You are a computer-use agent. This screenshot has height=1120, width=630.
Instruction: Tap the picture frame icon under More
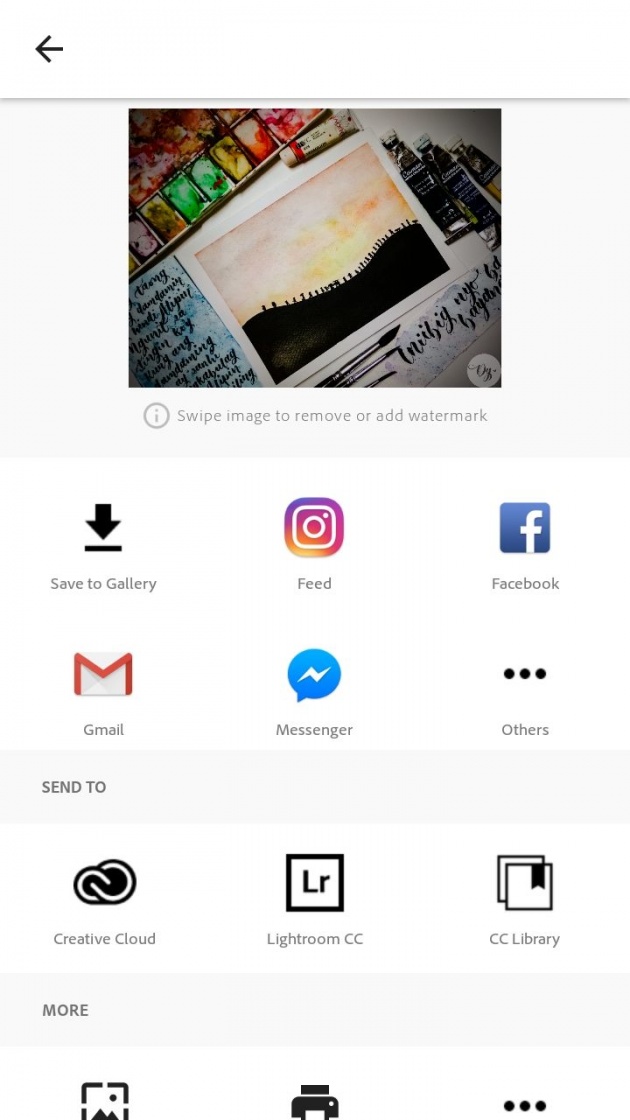point(105,1101)
